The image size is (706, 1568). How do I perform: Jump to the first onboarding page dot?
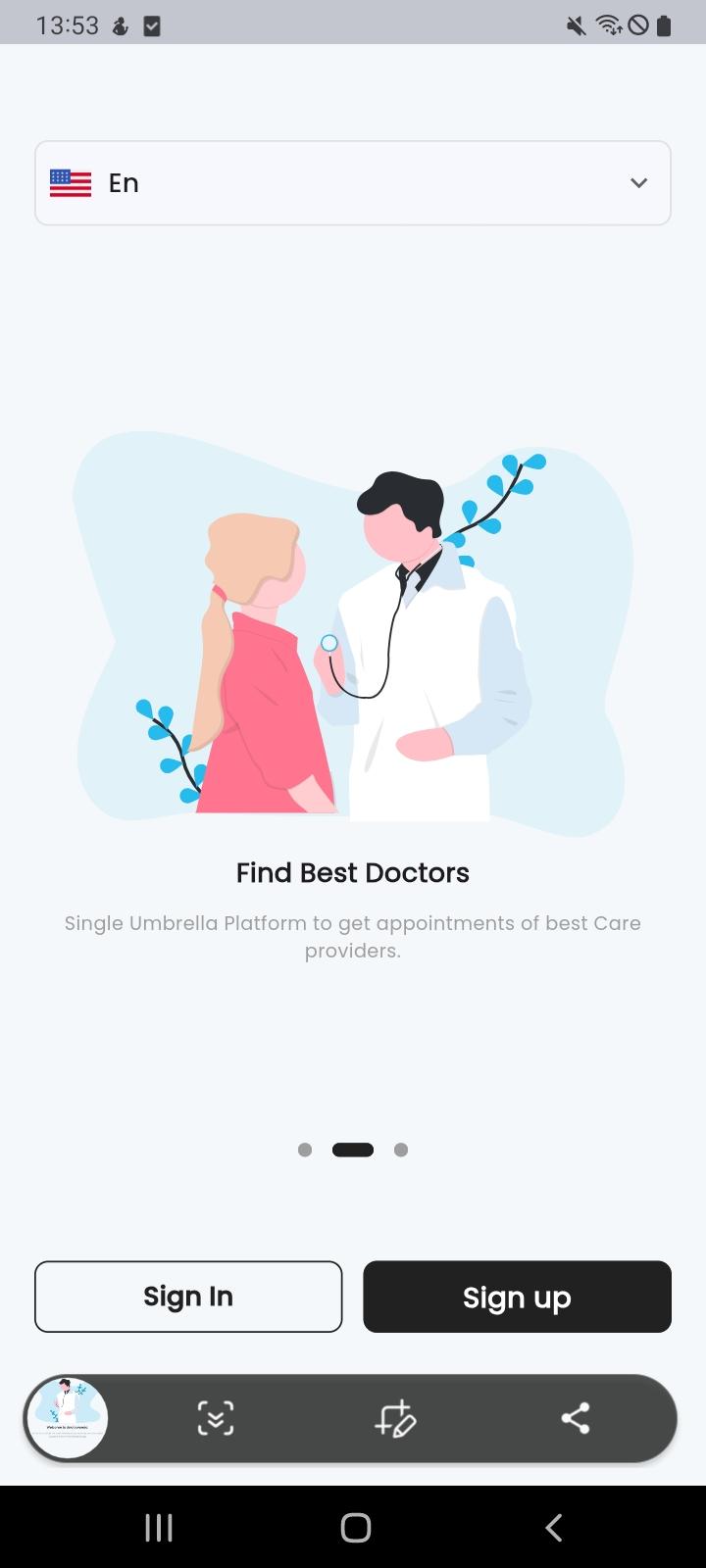(305, 1150)
